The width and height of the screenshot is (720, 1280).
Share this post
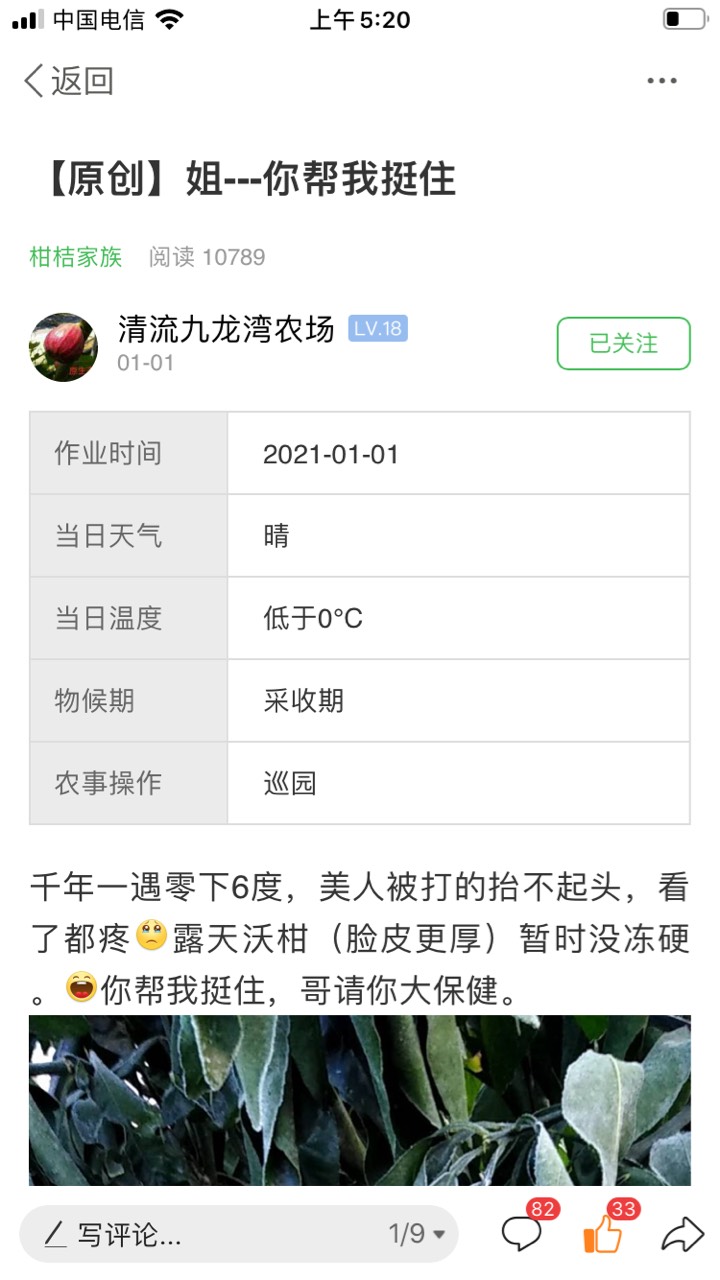pyautogui.click(x=683, y=1234)
